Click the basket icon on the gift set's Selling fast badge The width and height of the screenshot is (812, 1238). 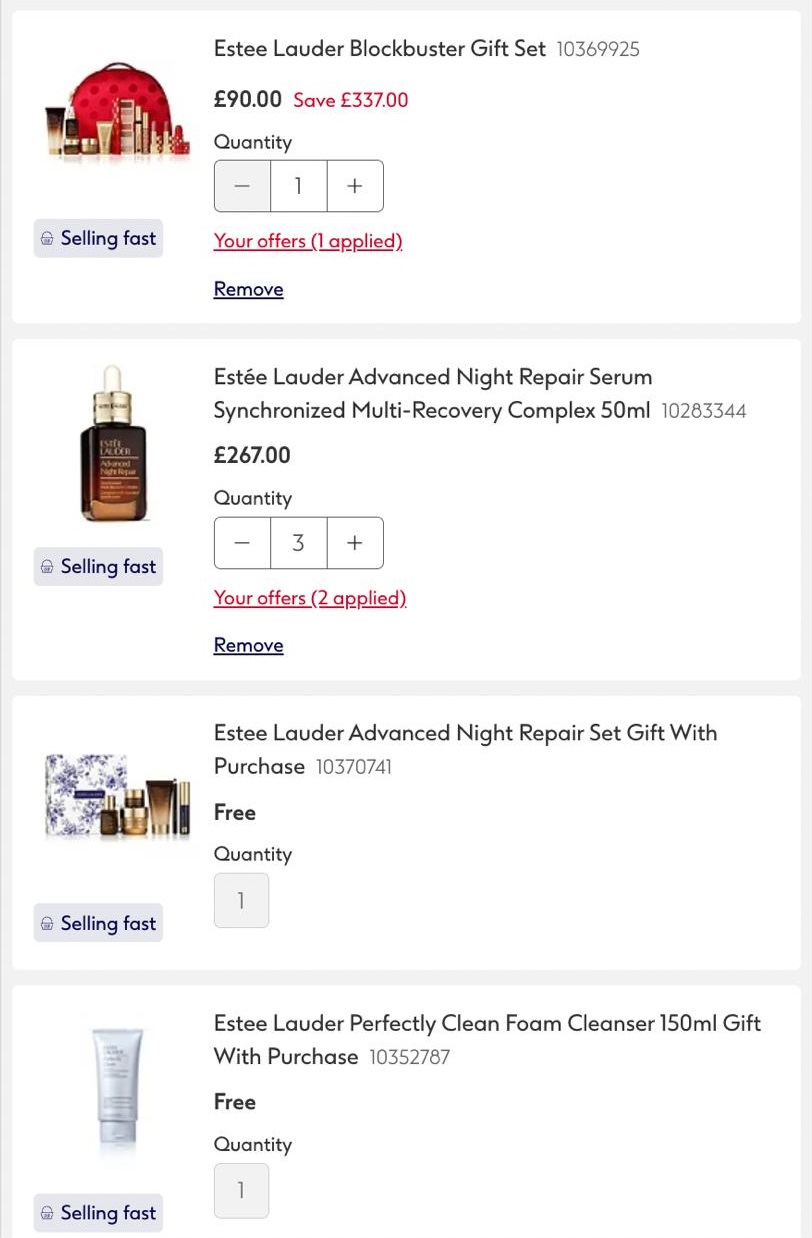(47, 923)
